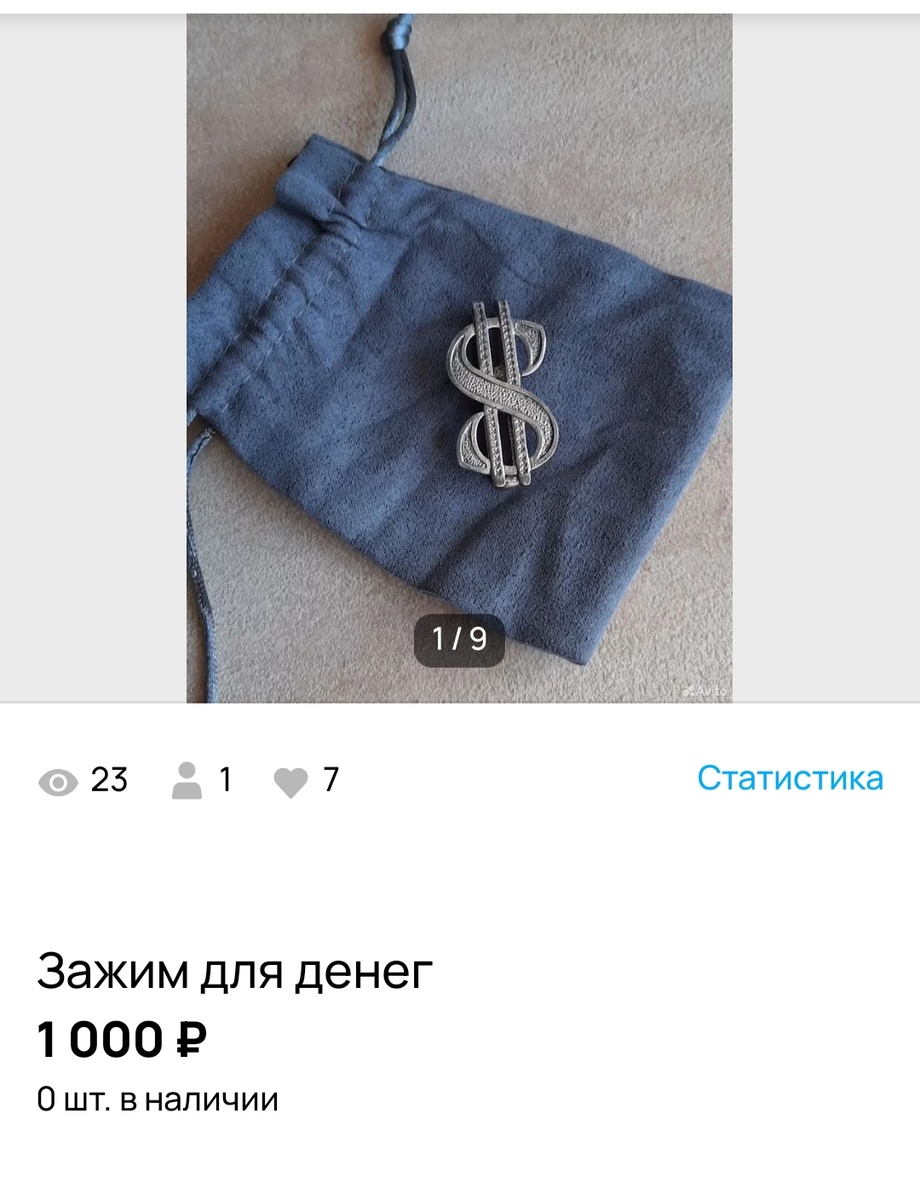Click the views counter number 23
Screen dimensions: 920x1200
(x=110, y=778)
